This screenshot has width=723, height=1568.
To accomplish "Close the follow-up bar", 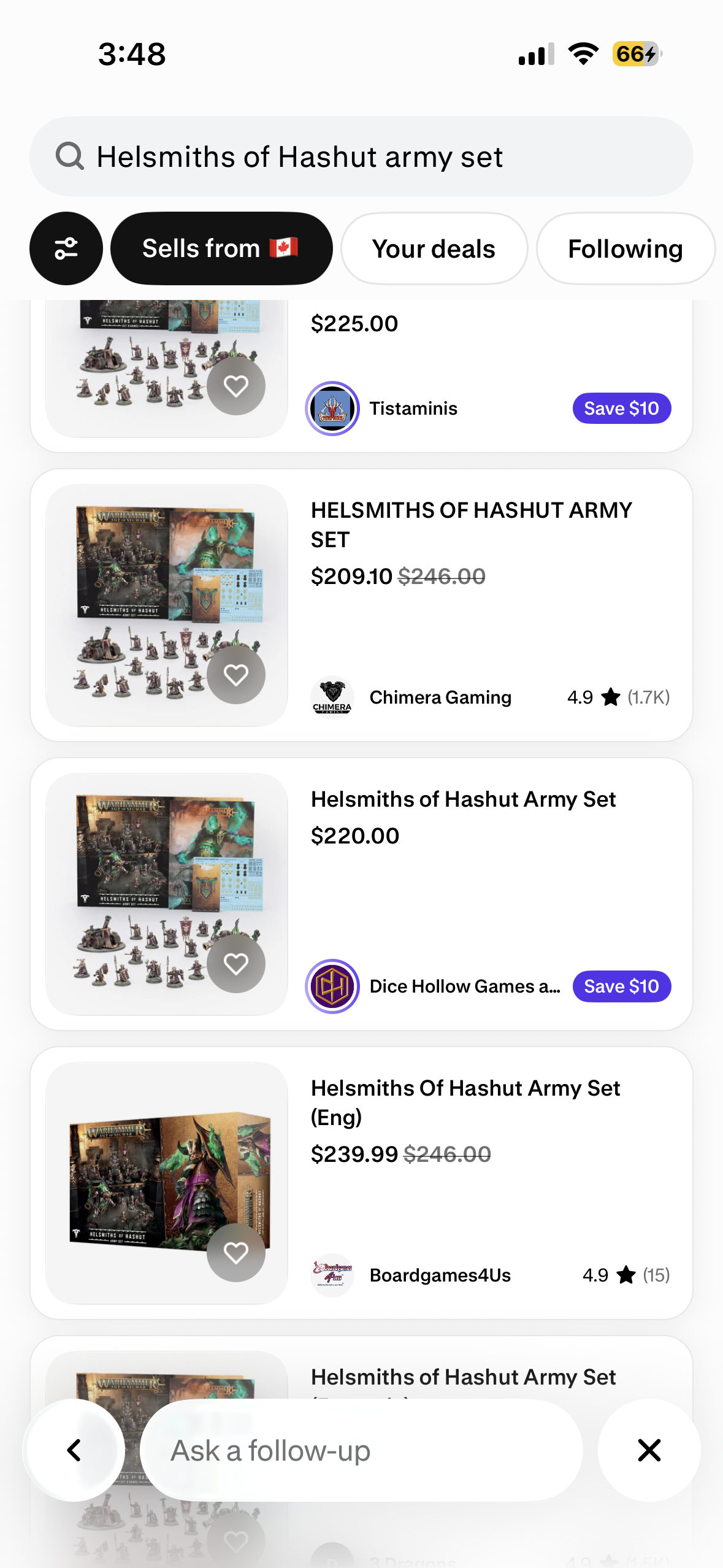I will [x=649, y=1450].
